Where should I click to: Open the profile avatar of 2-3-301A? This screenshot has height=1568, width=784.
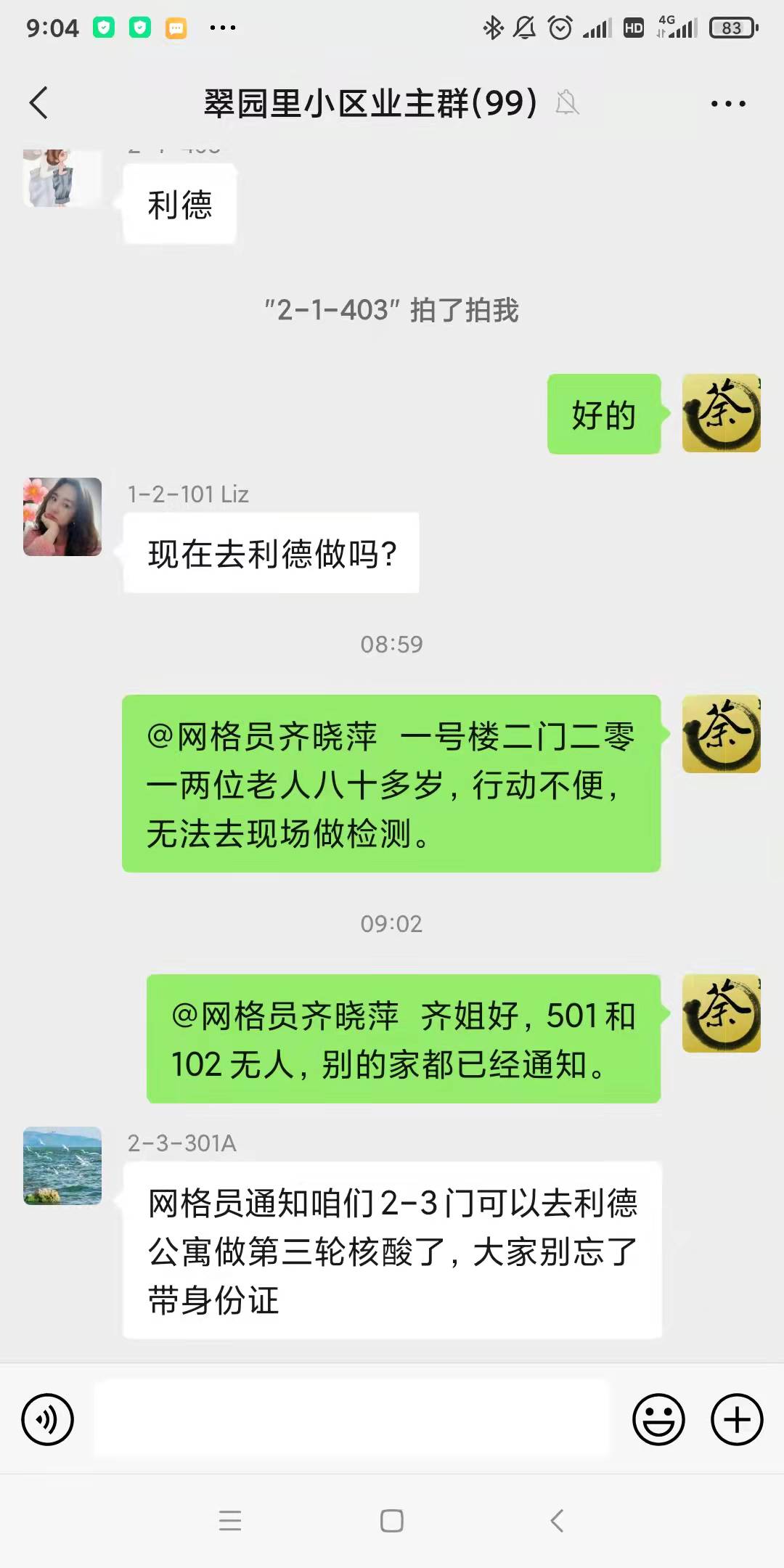click(62, 1166)
